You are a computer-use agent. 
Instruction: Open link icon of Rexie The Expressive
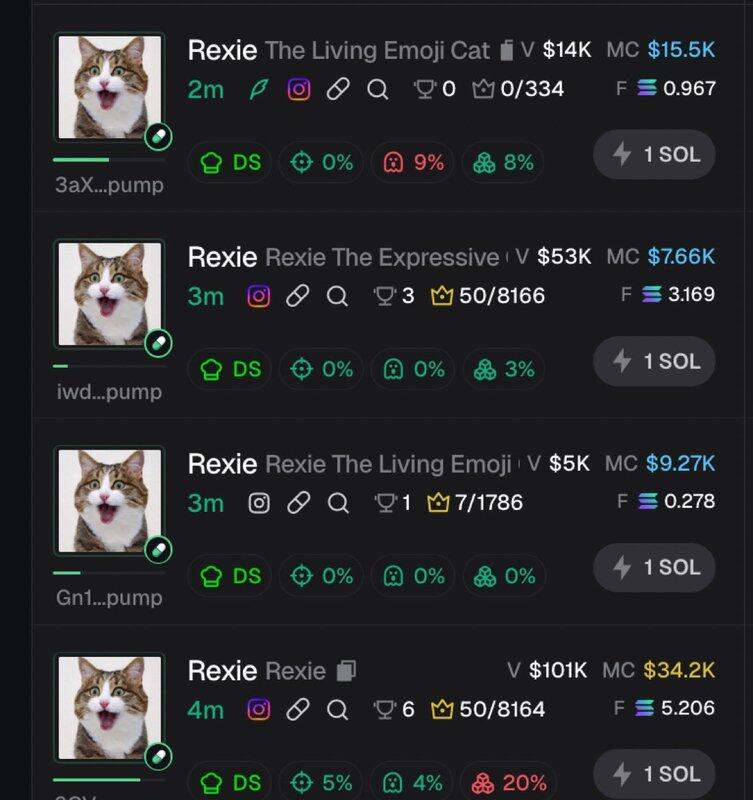(x=298, y=296)
